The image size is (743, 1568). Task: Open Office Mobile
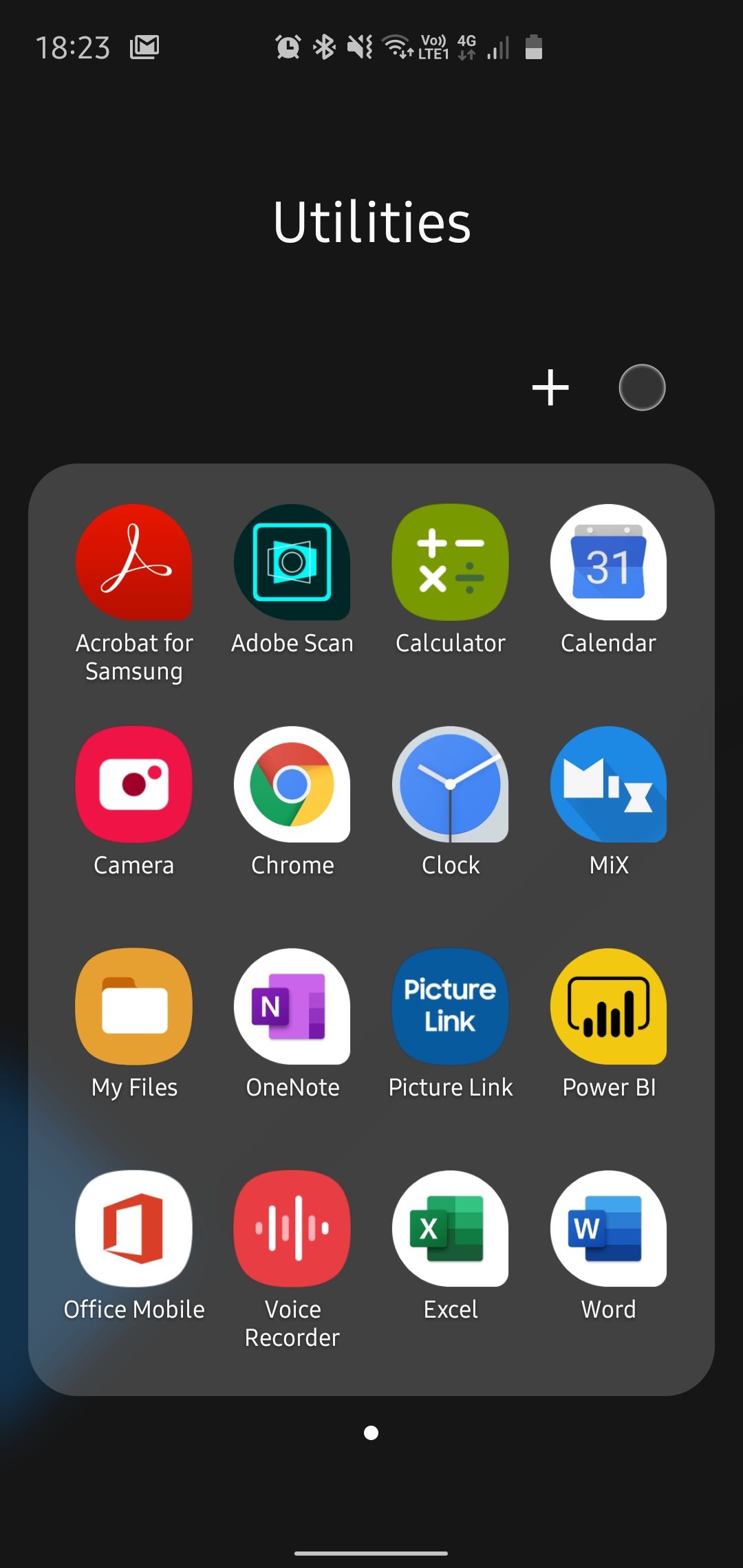[134, 1228]
